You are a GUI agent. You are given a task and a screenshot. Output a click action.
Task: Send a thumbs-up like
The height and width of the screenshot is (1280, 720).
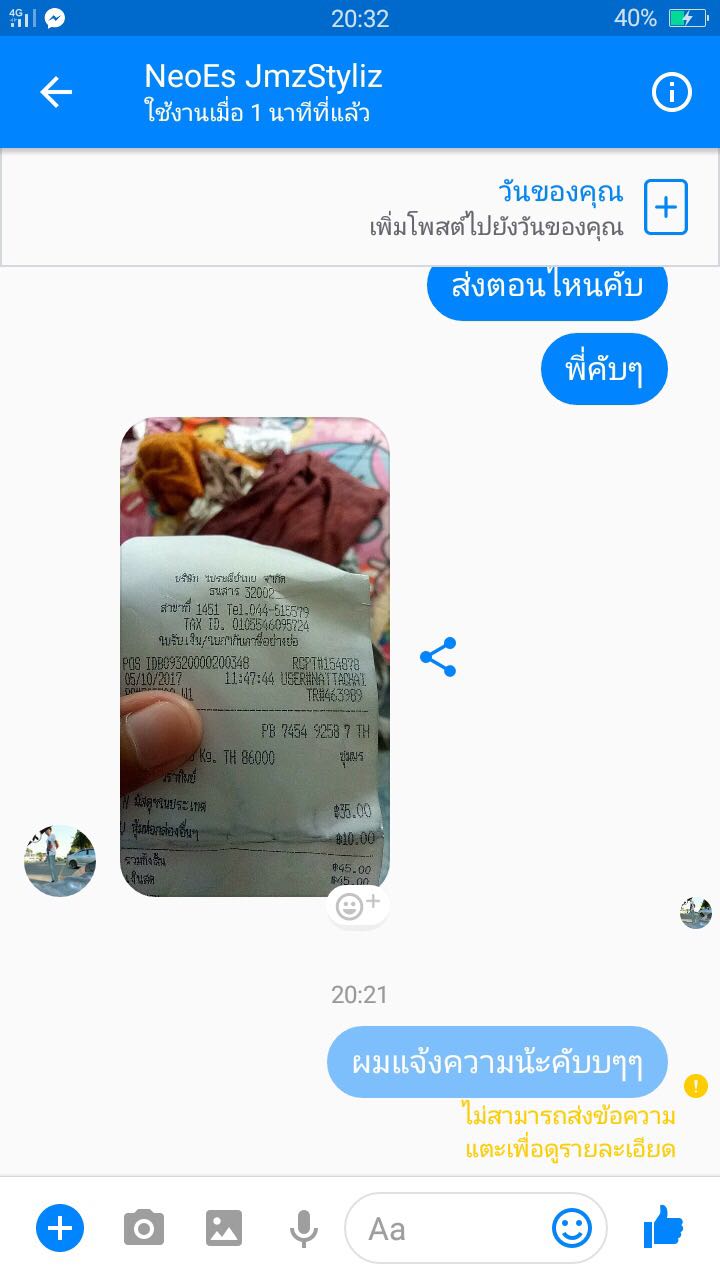click(x=662, y=1227)
